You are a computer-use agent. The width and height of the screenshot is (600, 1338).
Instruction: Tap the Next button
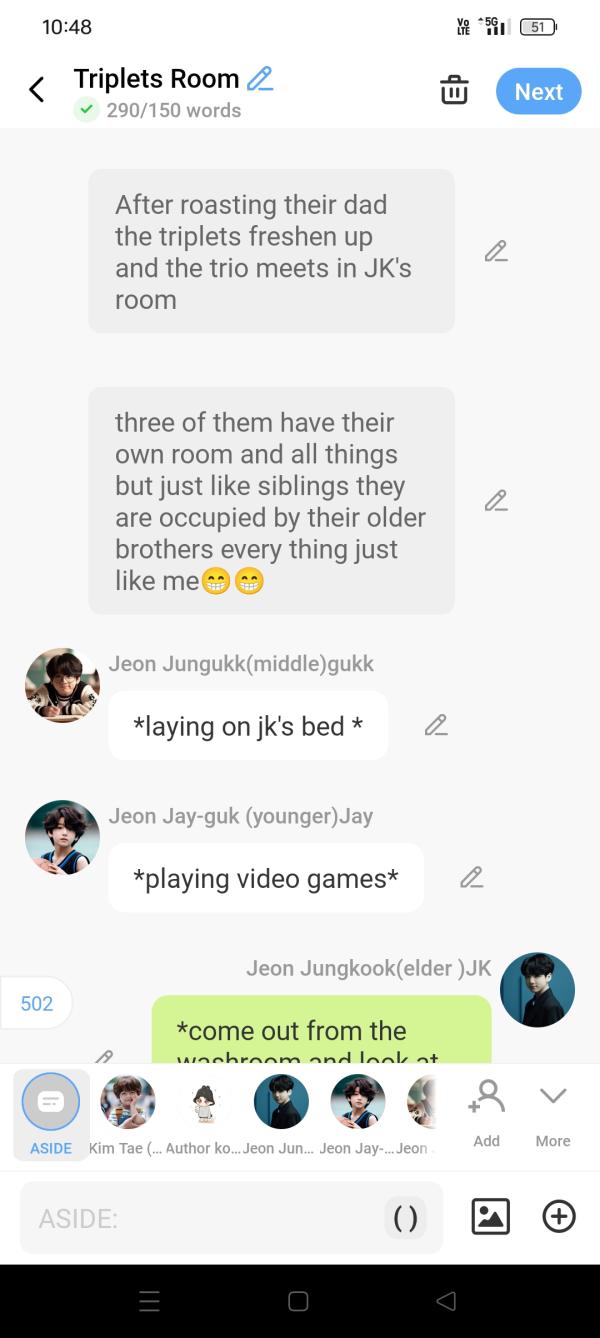tap(538, 91)
